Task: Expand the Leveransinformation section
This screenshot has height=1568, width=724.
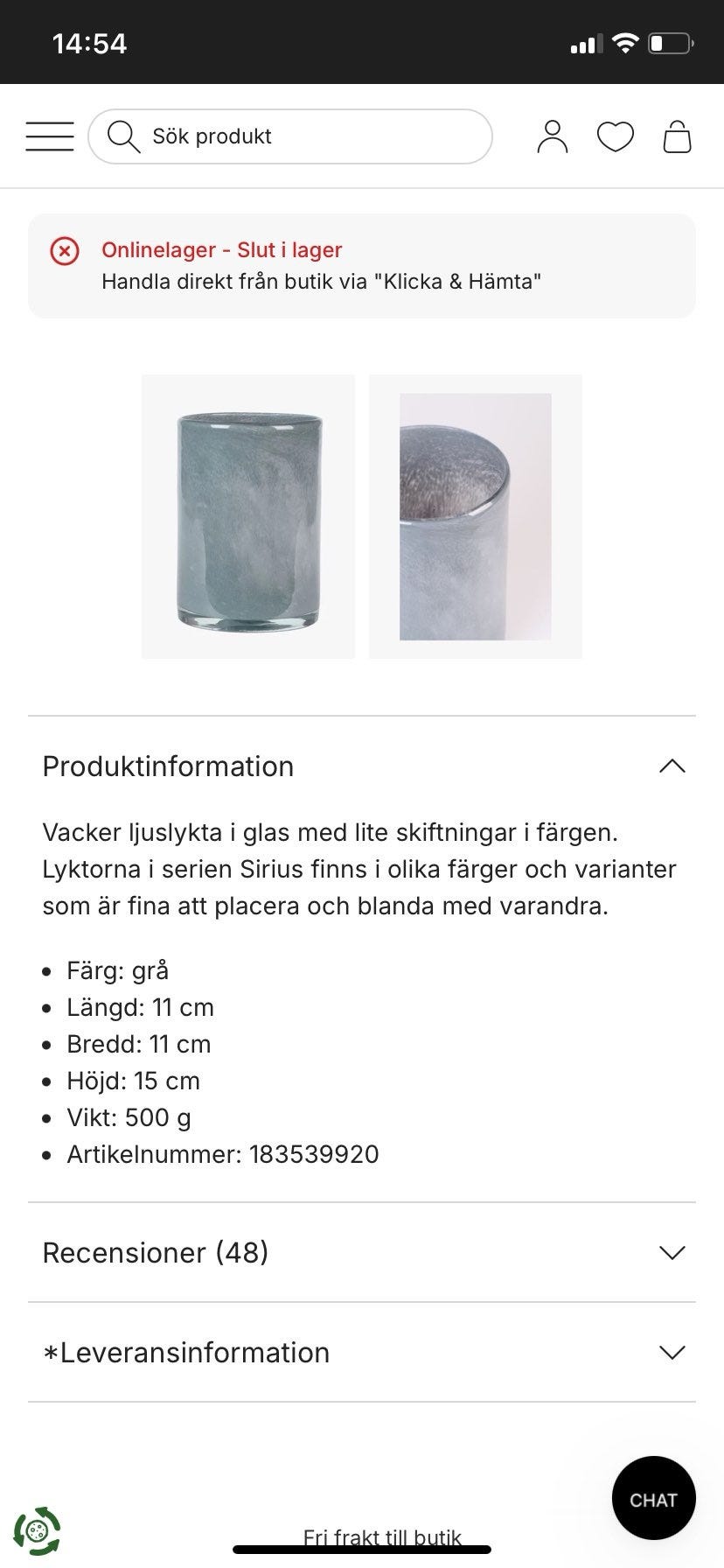Action: point(672,1352)
